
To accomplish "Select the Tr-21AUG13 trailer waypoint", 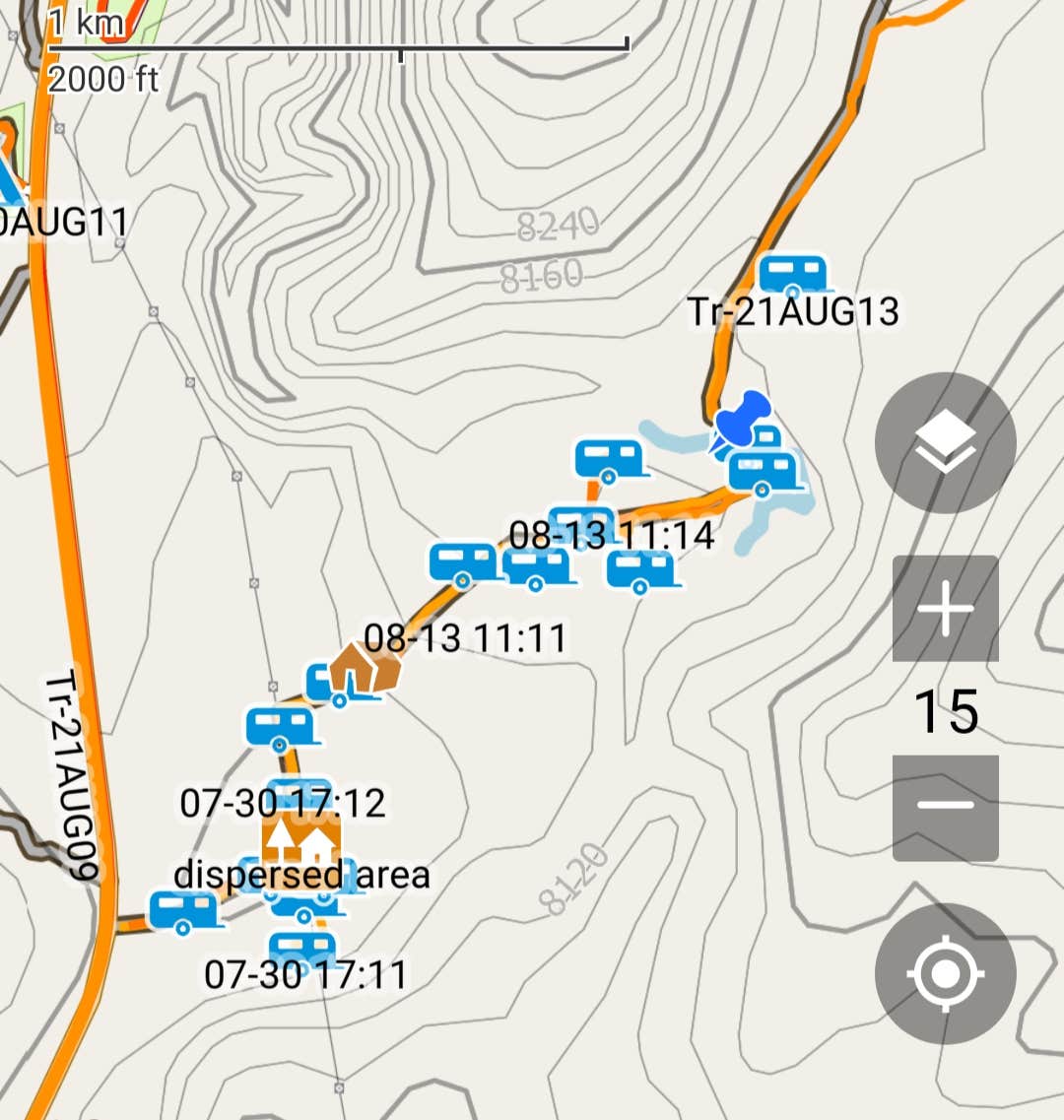I will click(793, 275).
